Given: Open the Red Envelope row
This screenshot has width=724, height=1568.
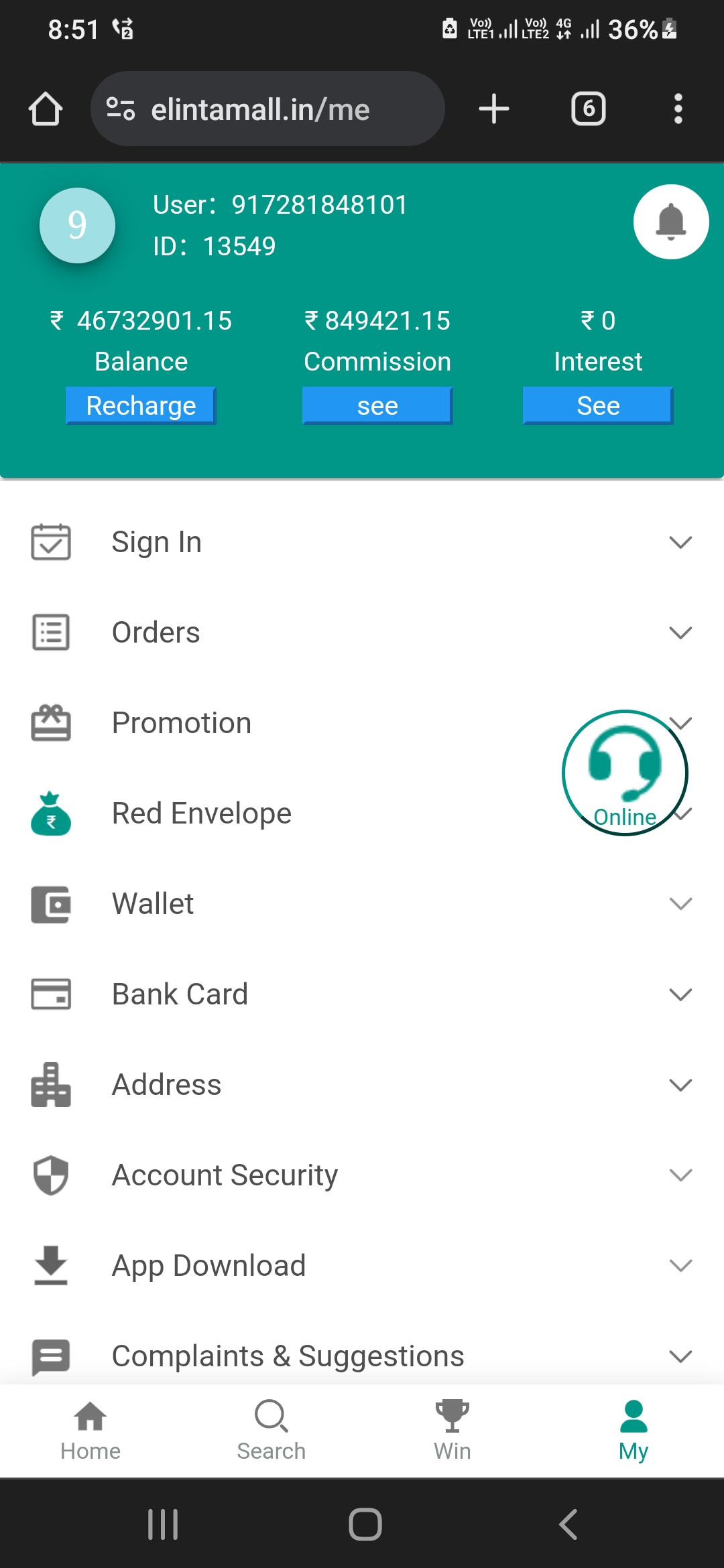Looking at the screenshot, I should pyautogui.click(x=268, y=813).
